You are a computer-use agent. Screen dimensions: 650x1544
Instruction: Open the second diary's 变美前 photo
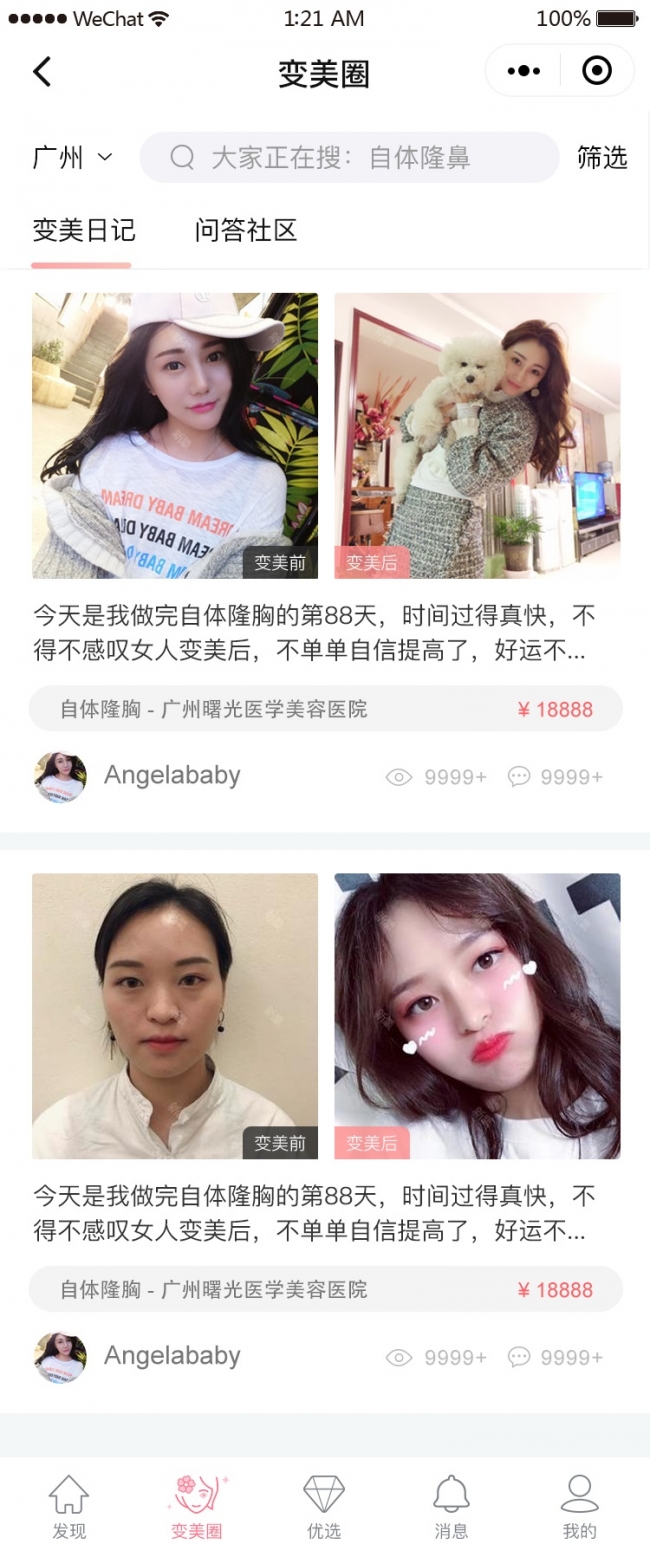click(x=175, y=1016)
